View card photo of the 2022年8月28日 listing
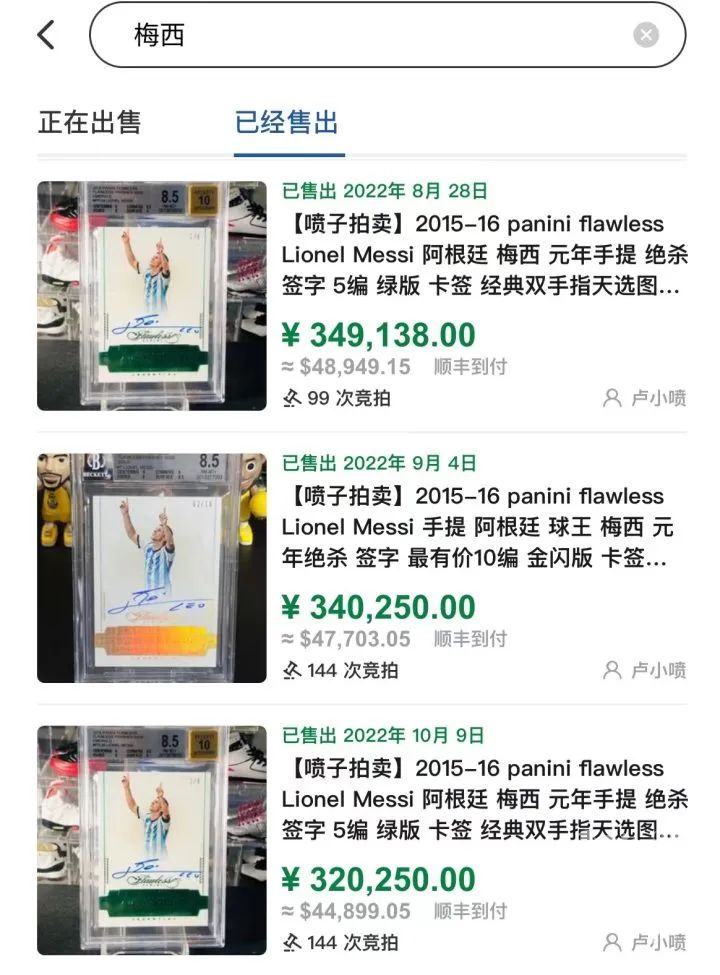Viewport: 720px width, 975px height. (x=152, y=296)
